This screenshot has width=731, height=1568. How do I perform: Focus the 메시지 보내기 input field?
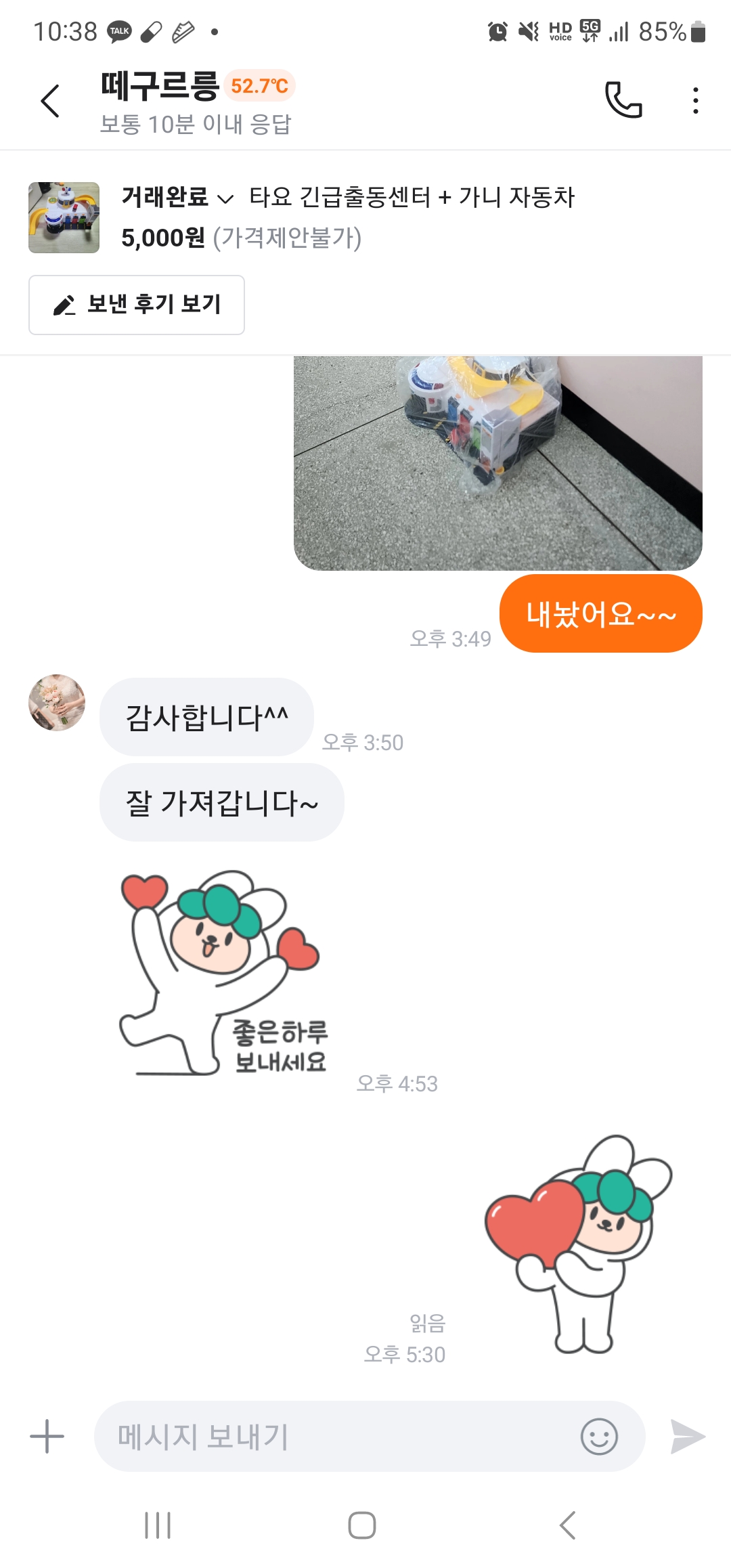(332, 1436)
